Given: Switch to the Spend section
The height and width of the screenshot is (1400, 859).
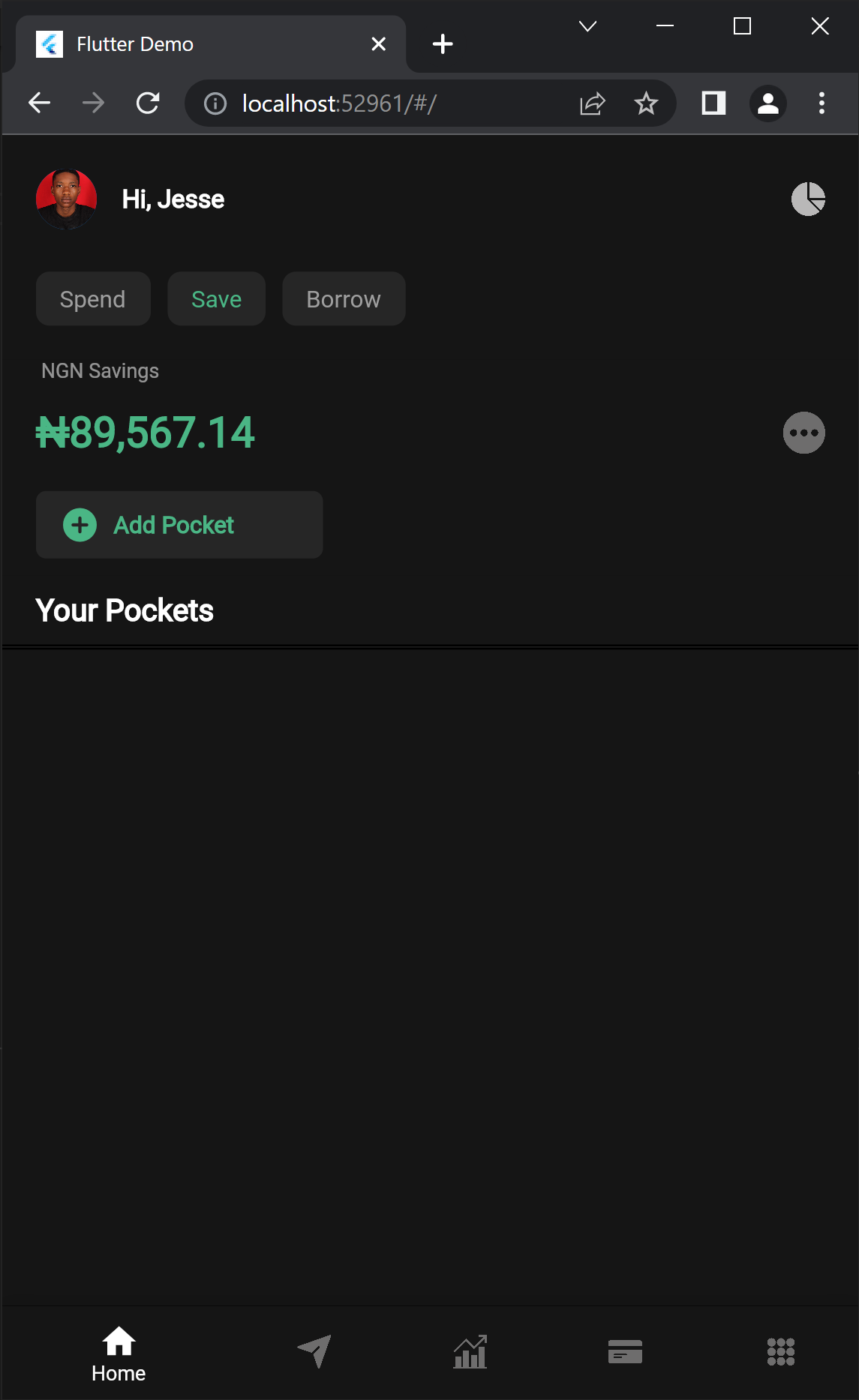Looking at the screenshot, I should 93,299.
